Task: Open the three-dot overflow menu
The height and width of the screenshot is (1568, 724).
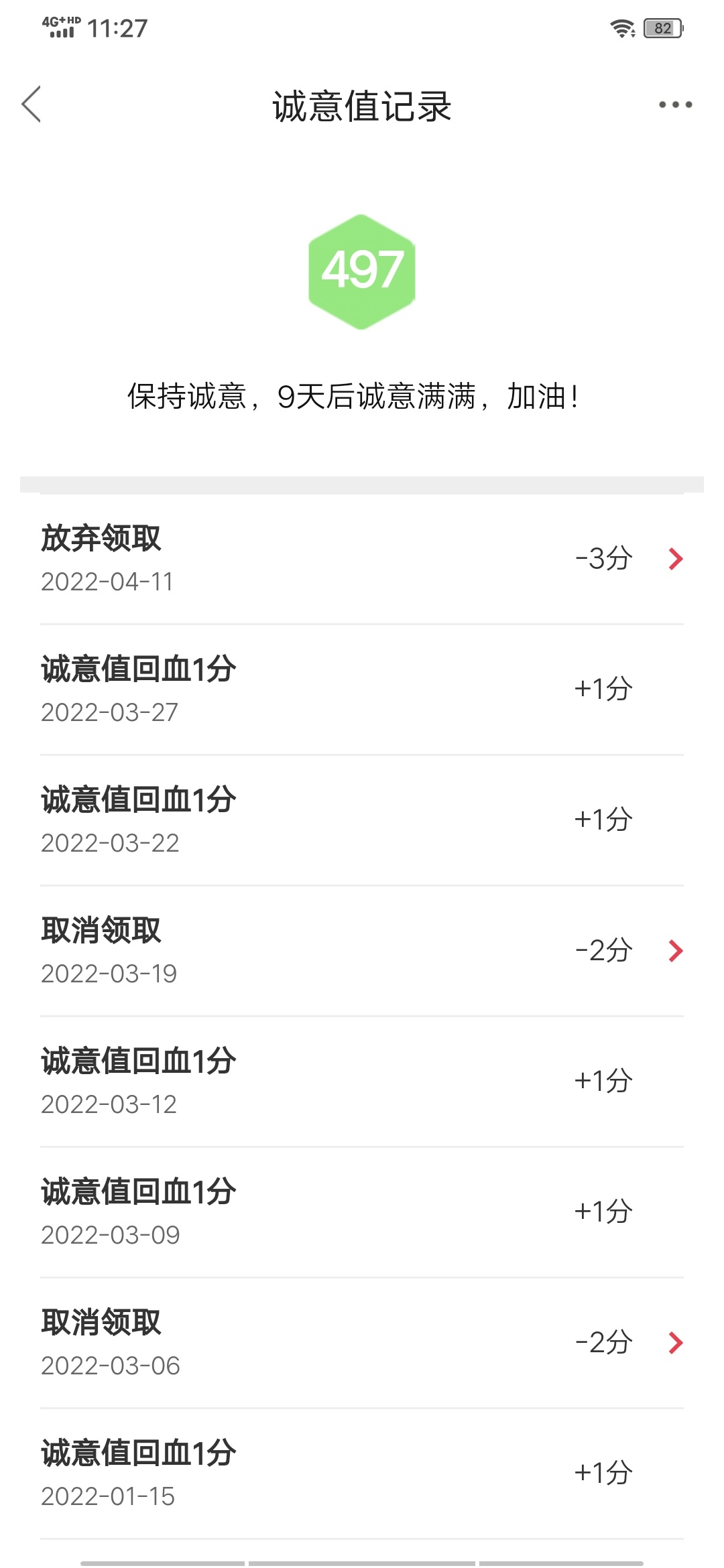Action: tap(675, 105)
